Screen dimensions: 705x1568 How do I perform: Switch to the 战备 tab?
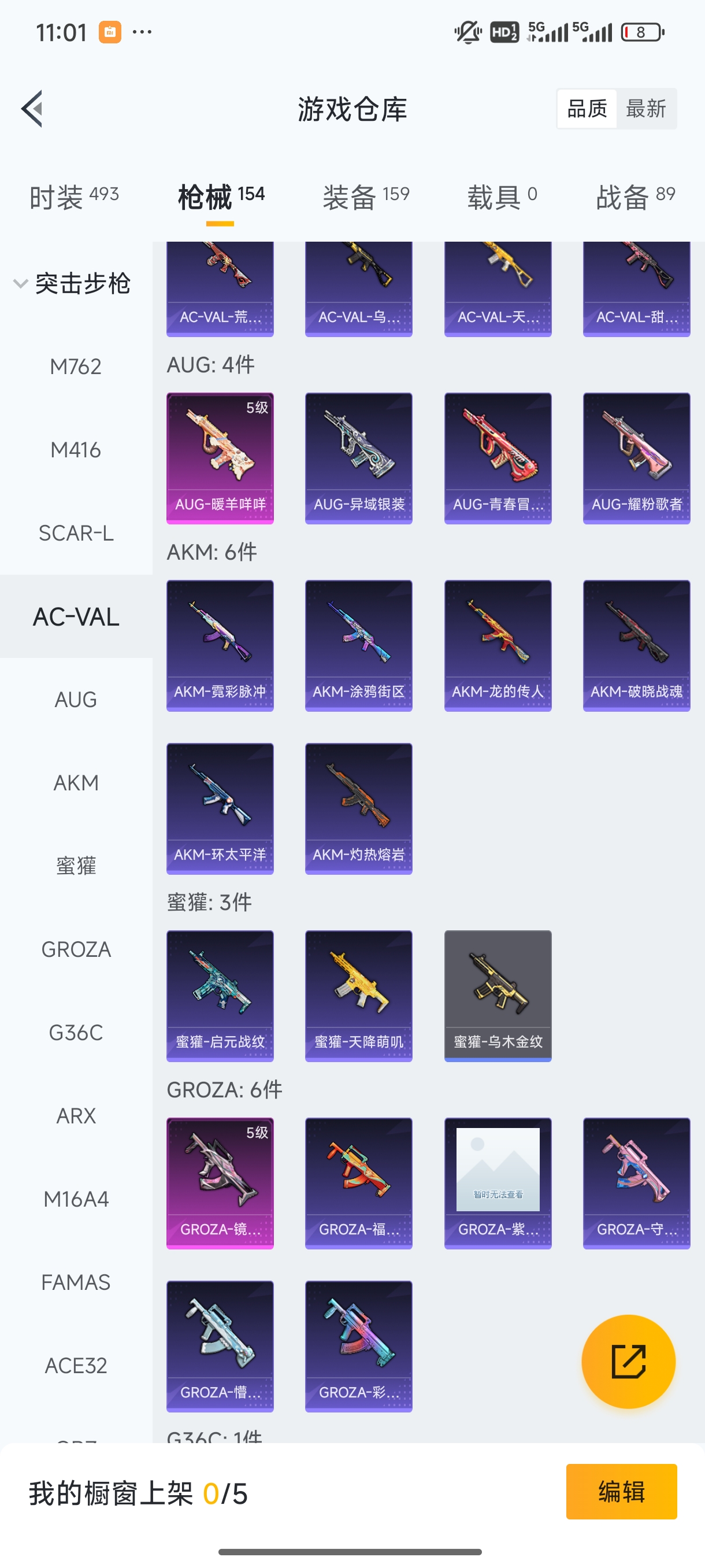click(635, 197)
